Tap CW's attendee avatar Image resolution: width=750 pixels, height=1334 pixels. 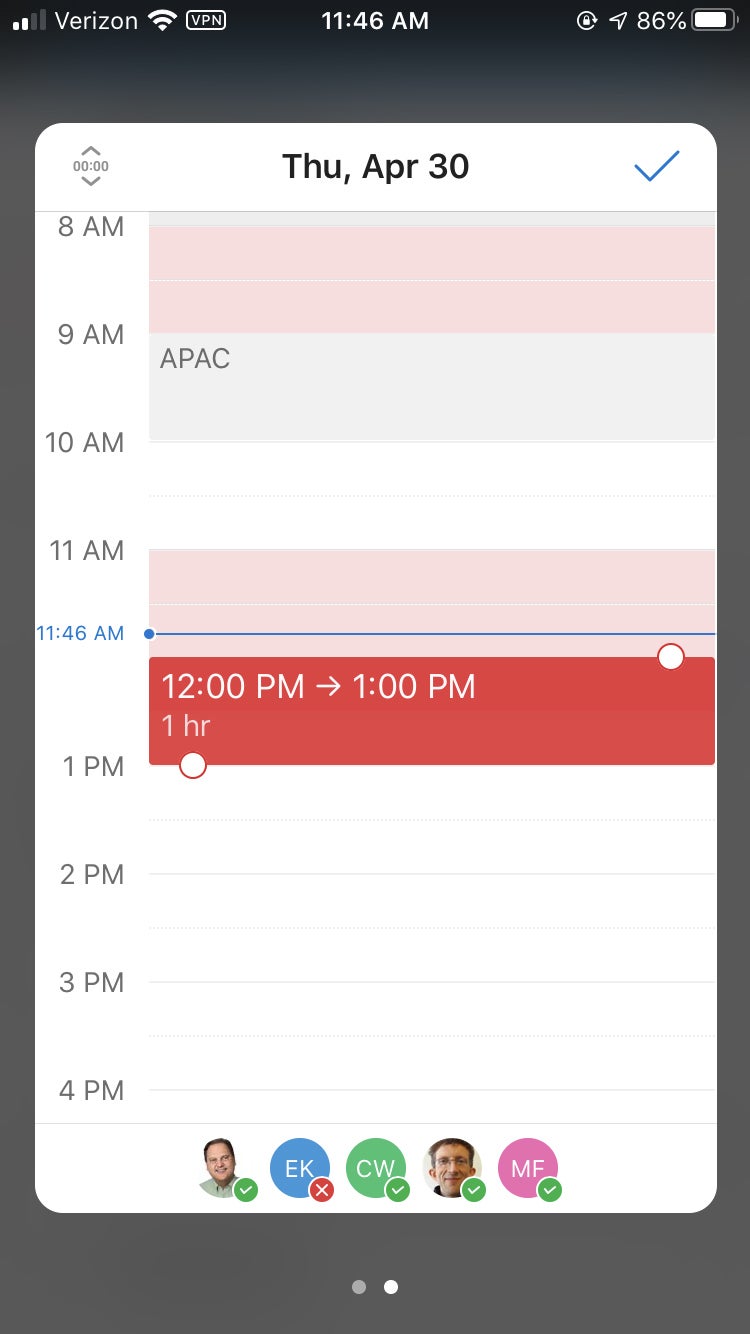[x=377, y=1168]
